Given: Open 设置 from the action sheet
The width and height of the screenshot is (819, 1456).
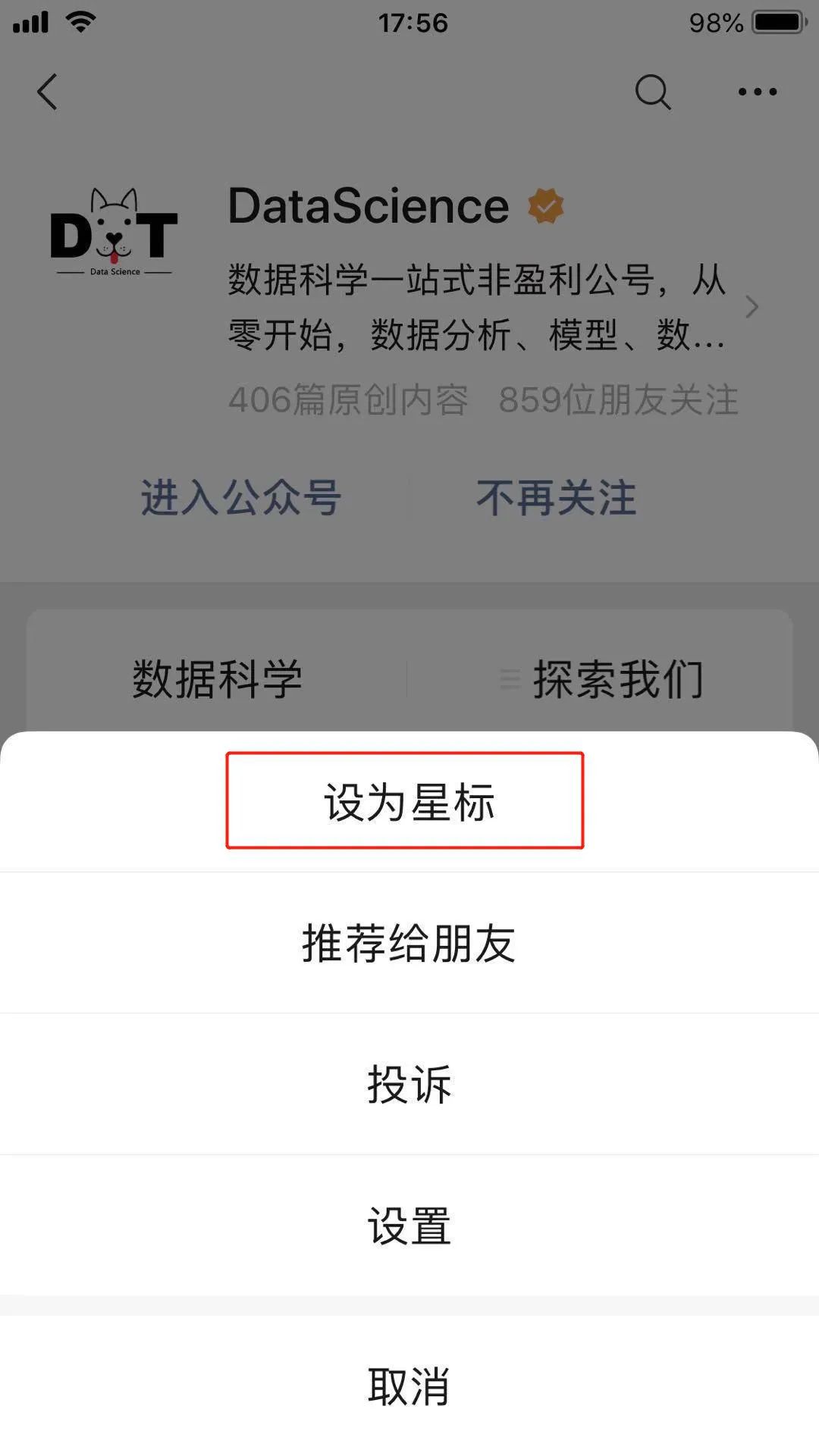Looking at the screenshot, I should coord(408,1225).
